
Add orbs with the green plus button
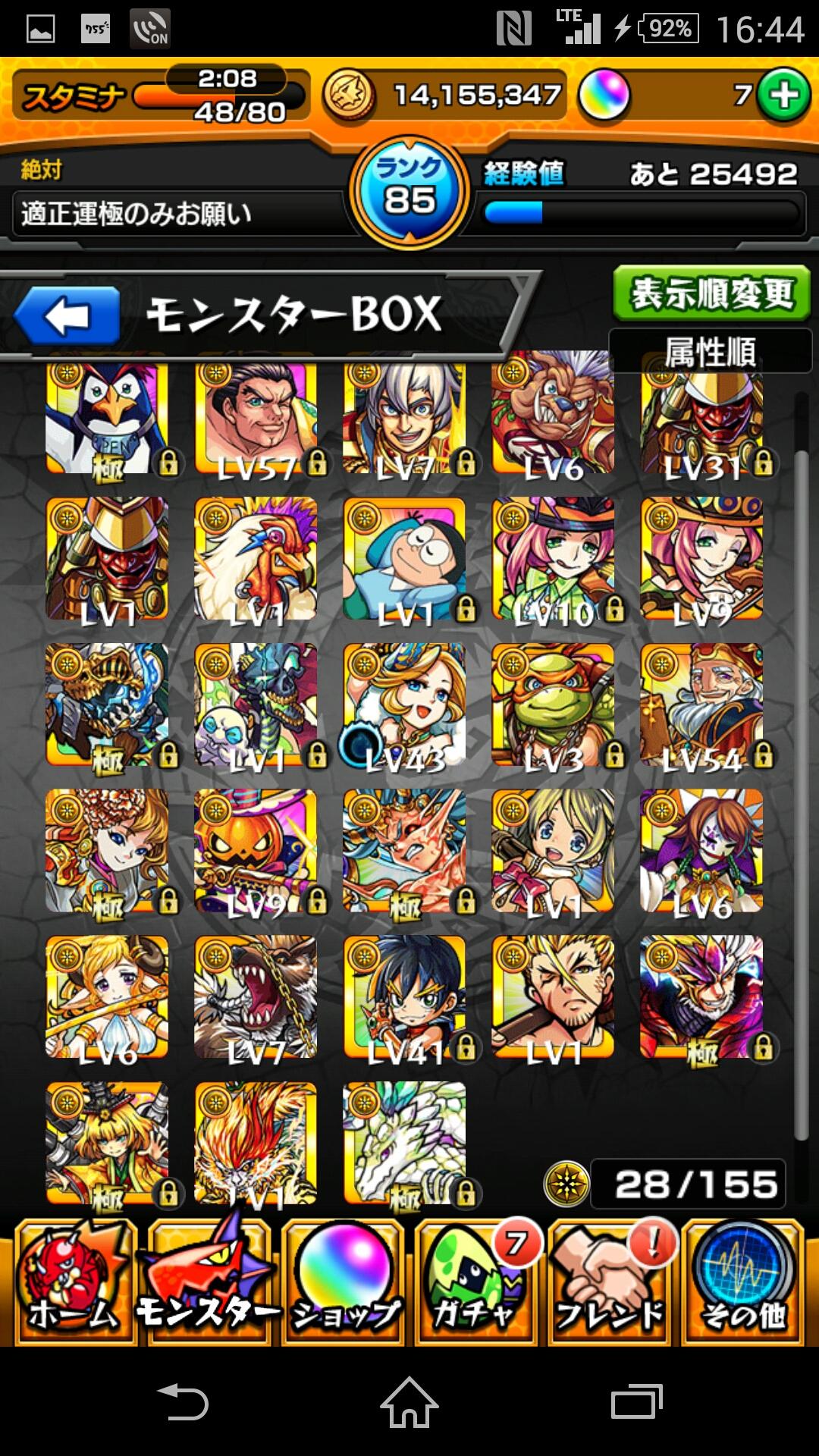coord(783,95)
